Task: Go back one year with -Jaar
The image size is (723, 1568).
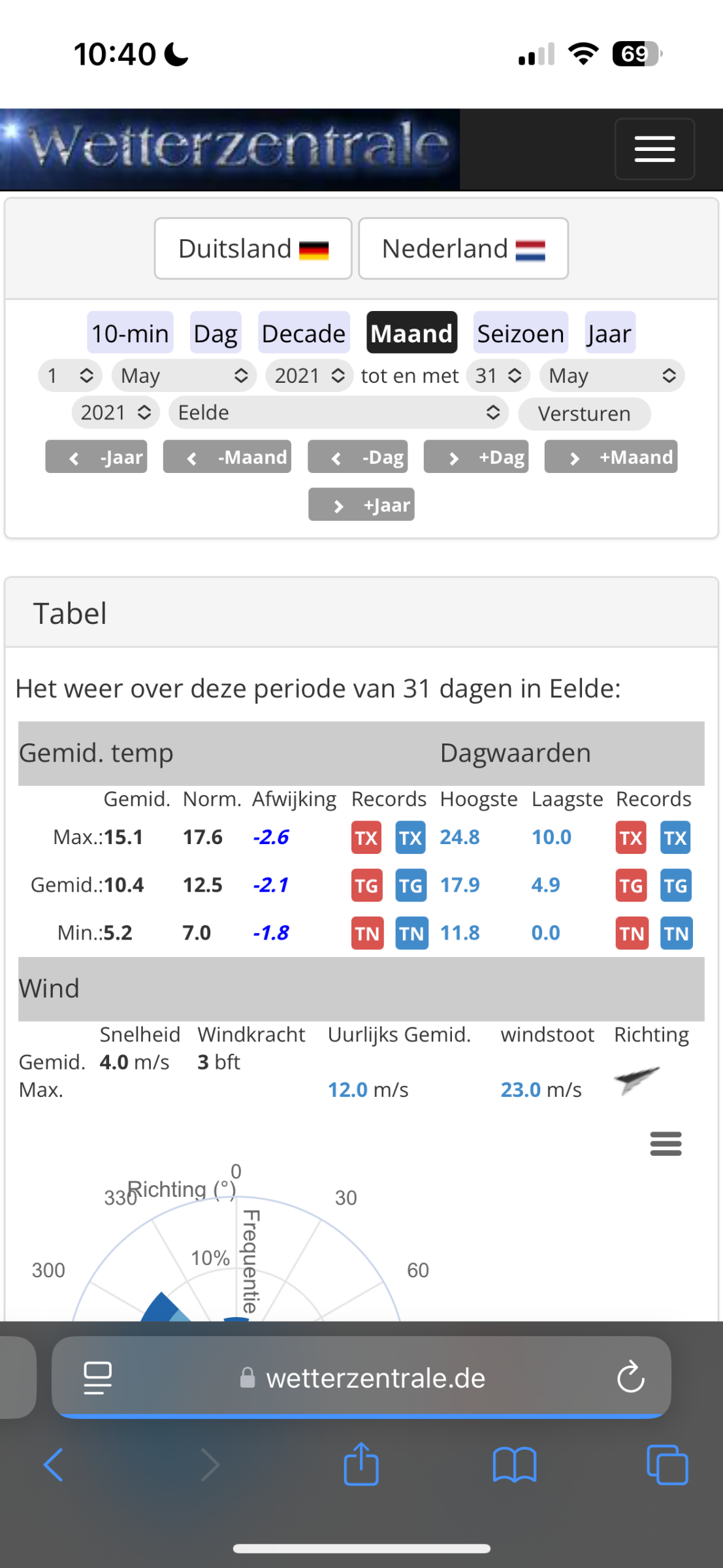Action: pyautogui.click(x=96, y=457)
